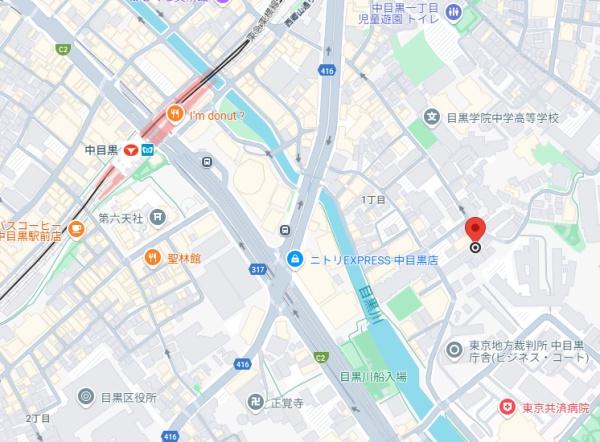The image size is (600, 442).
Task: Open the 第六天社 shrine marker
Action: click(154, 215)
